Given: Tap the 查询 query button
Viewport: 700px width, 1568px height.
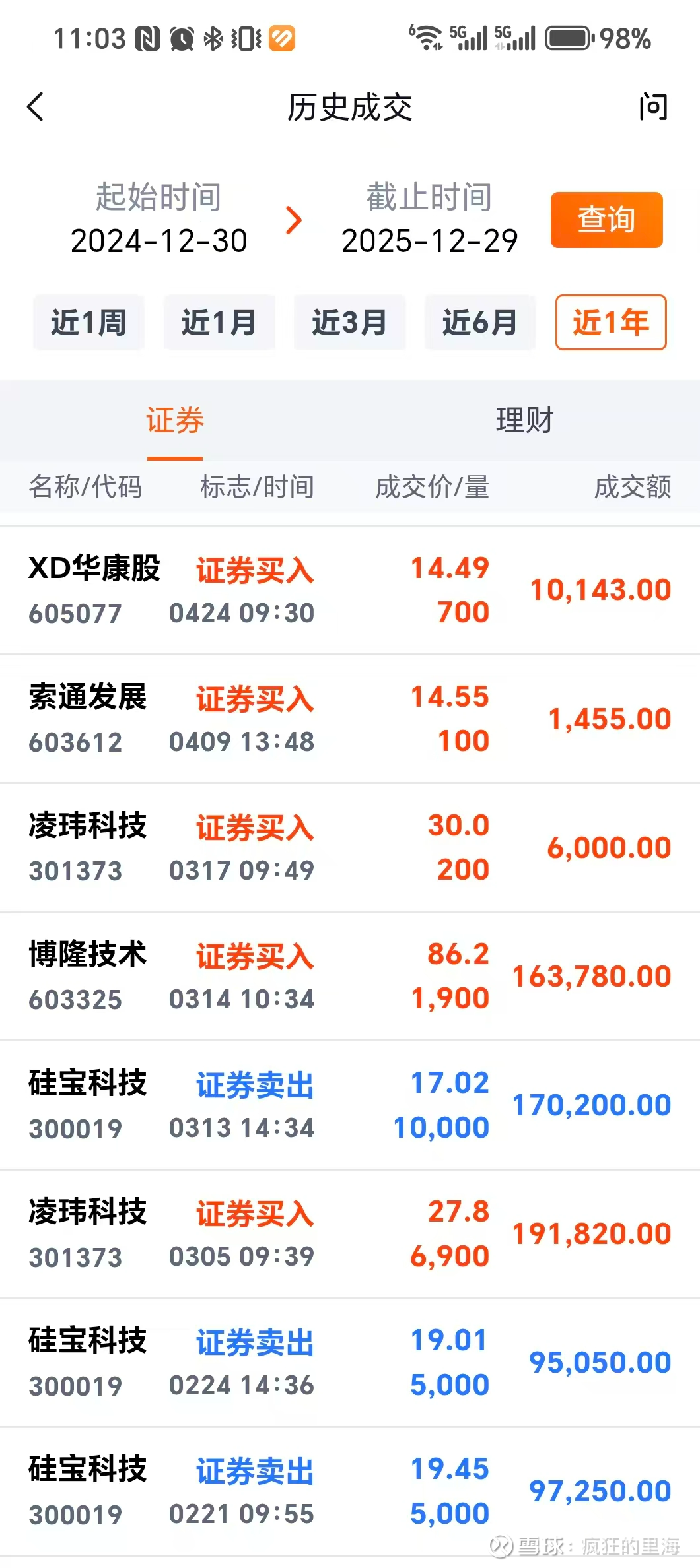Looking at the screenshot, I should pyautogui.click(x=606, y=220).
